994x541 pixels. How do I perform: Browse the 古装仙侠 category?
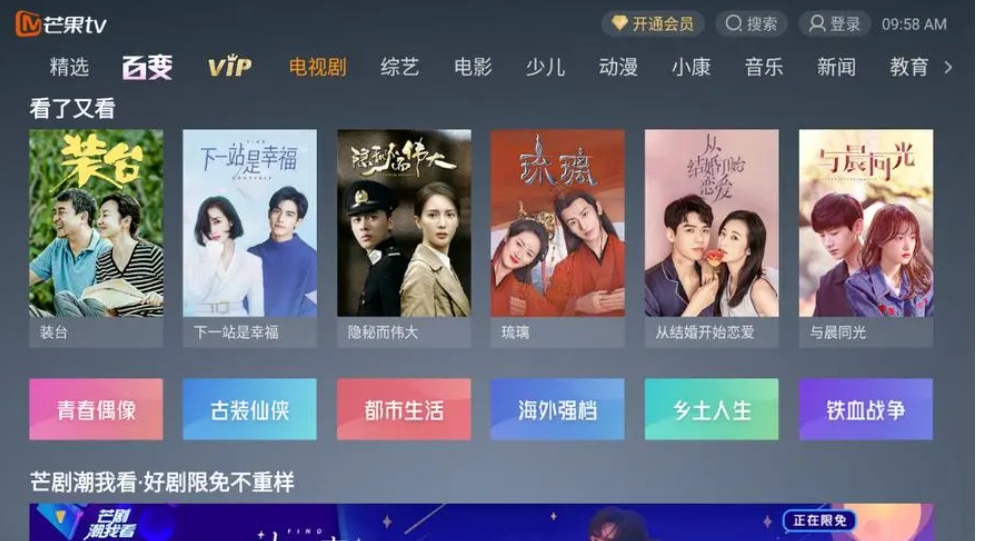[250, 409]
